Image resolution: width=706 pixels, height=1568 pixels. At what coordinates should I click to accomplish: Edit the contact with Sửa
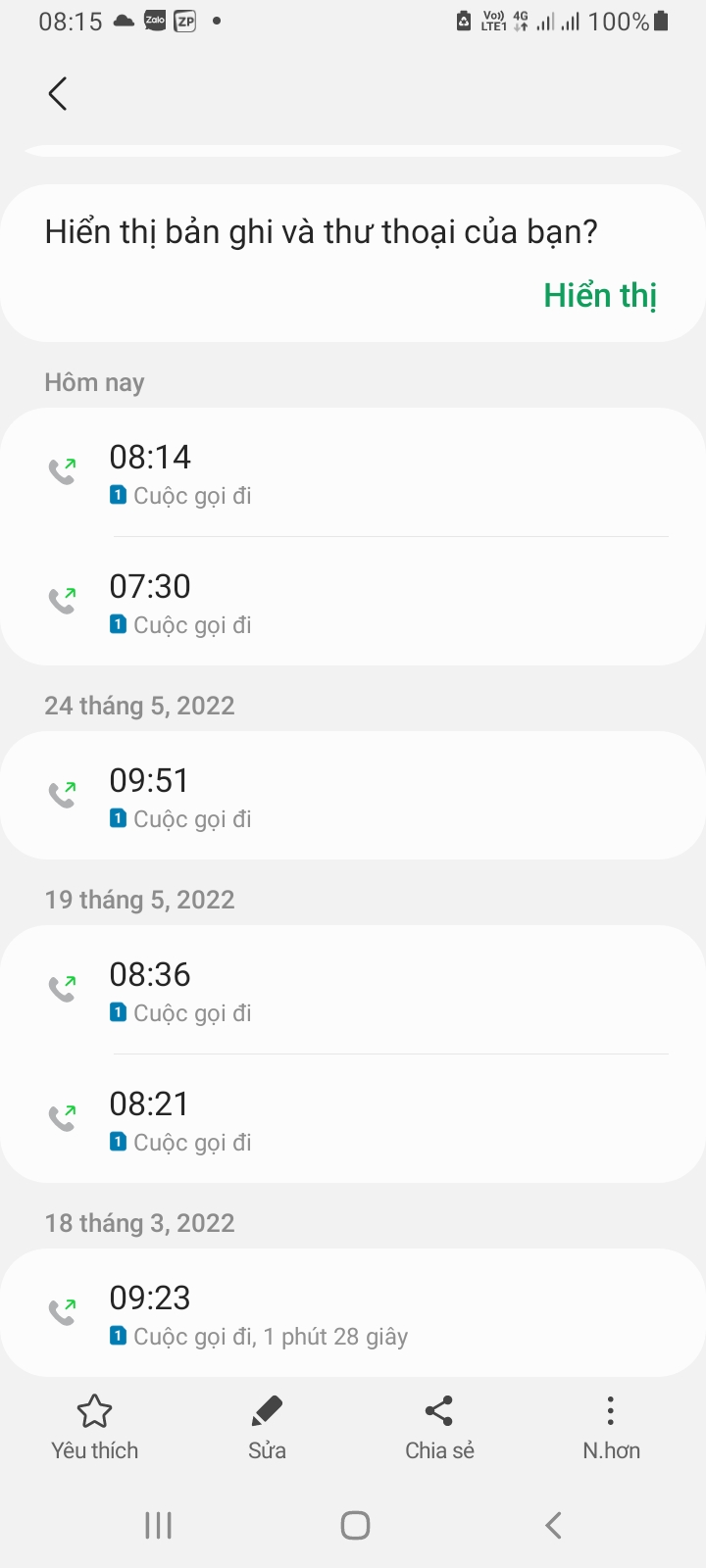(267, 1428)
